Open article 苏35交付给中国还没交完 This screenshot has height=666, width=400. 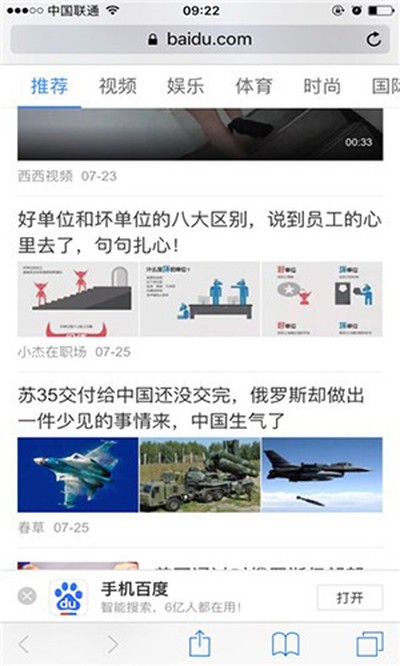pos(191,408)
